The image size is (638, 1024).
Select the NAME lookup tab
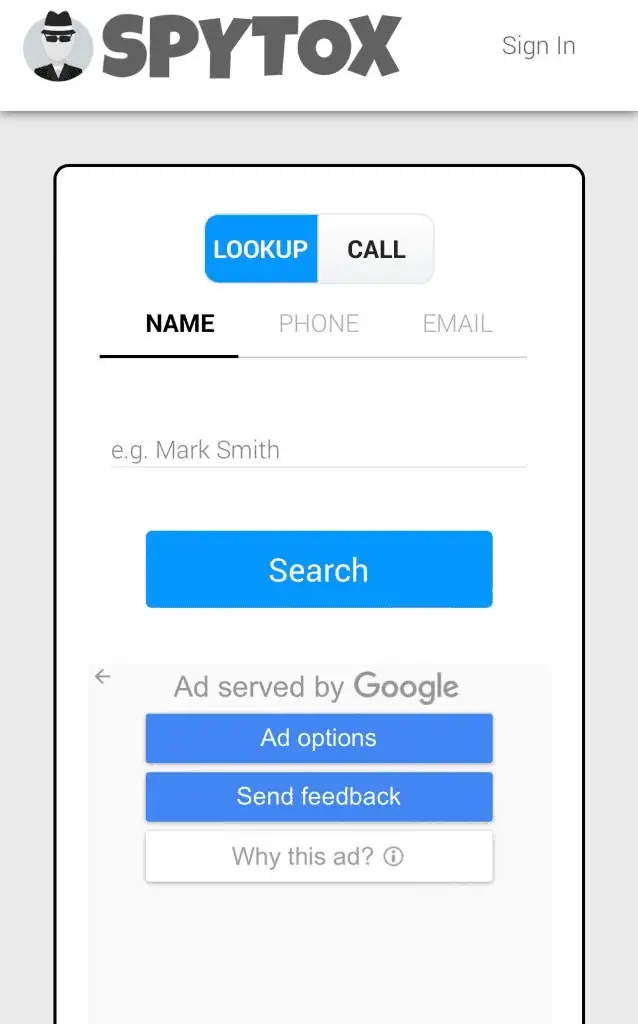180,324
